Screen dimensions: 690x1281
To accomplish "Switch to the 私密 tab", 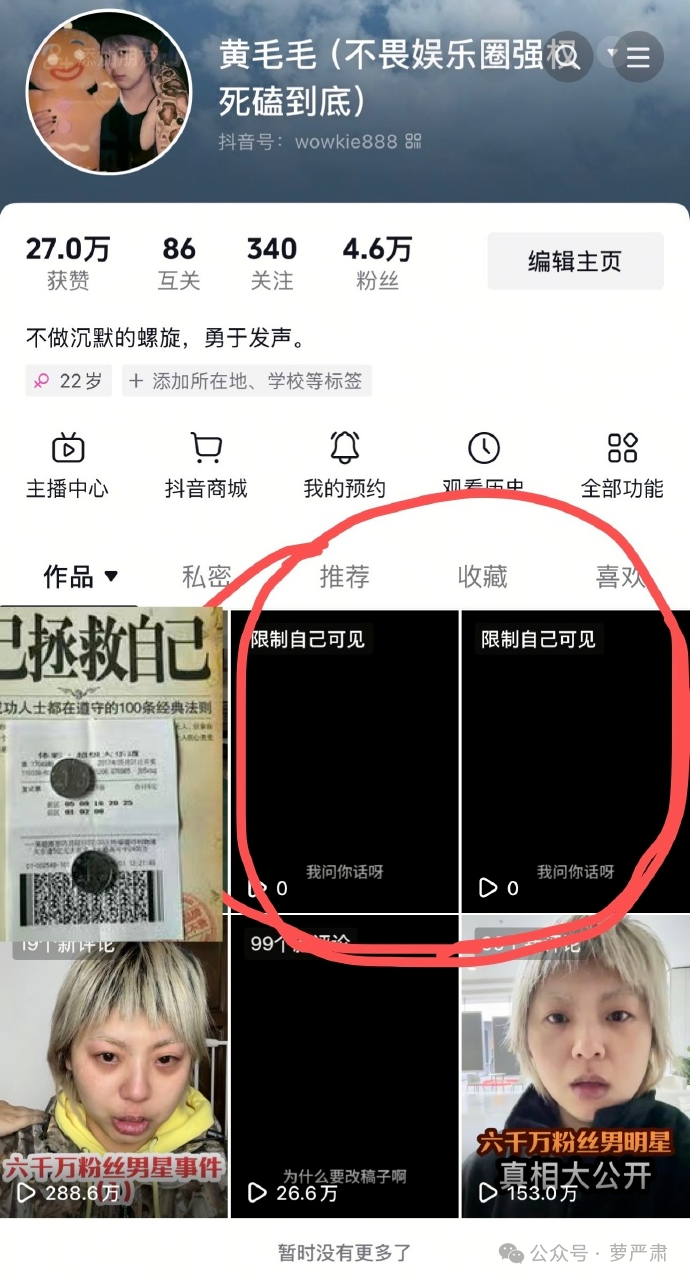I will coord(206,577).
